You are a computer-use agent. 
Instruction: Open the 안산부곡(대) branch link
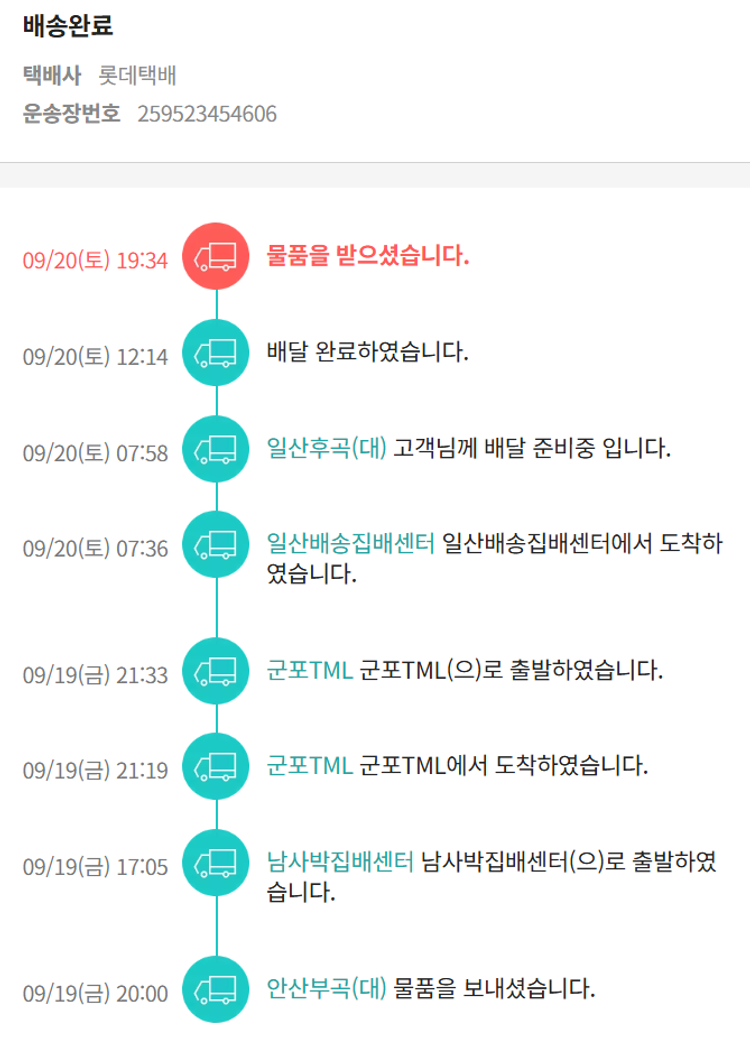tap(327, 990)
